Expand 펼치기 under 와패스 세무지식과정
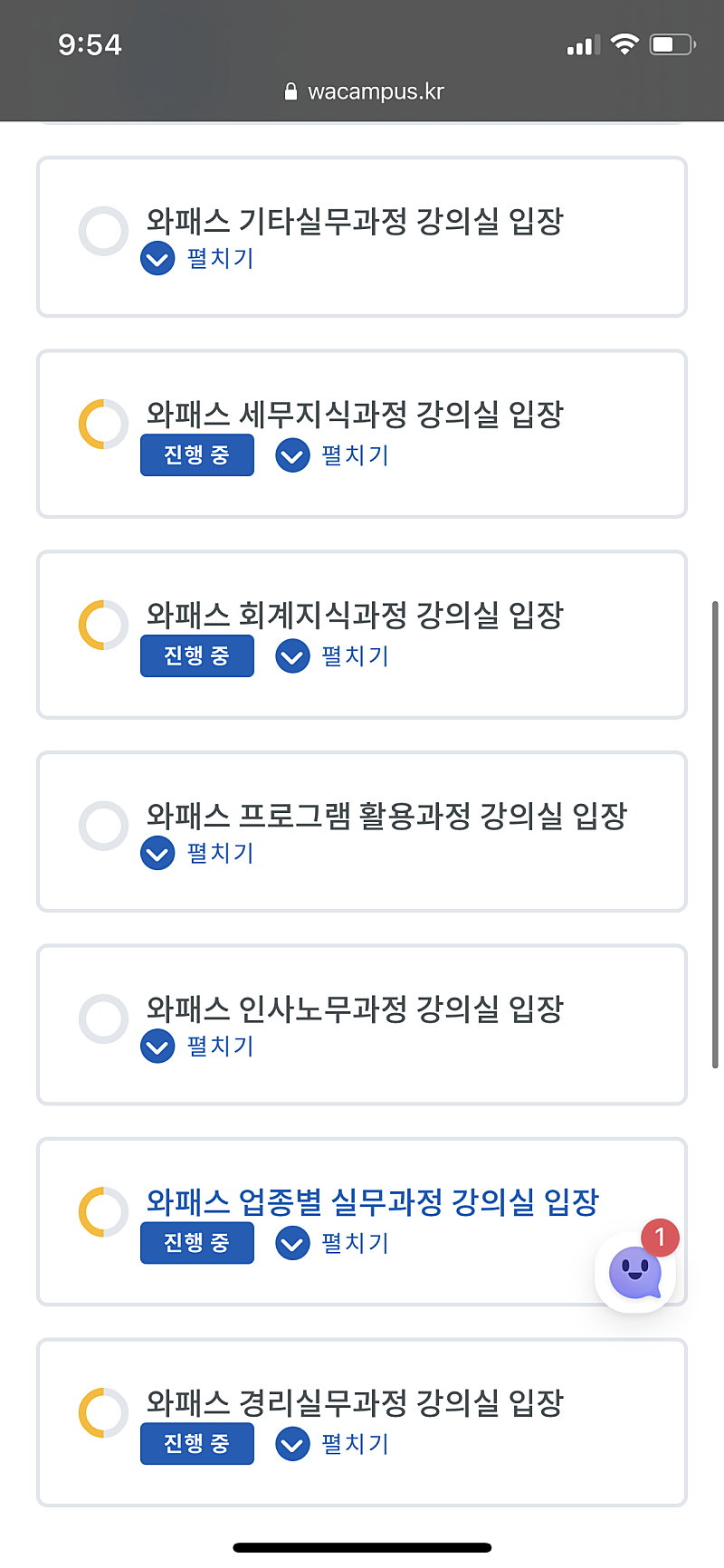The width and height of the screenshot is (724, 1568). point(332,455)
